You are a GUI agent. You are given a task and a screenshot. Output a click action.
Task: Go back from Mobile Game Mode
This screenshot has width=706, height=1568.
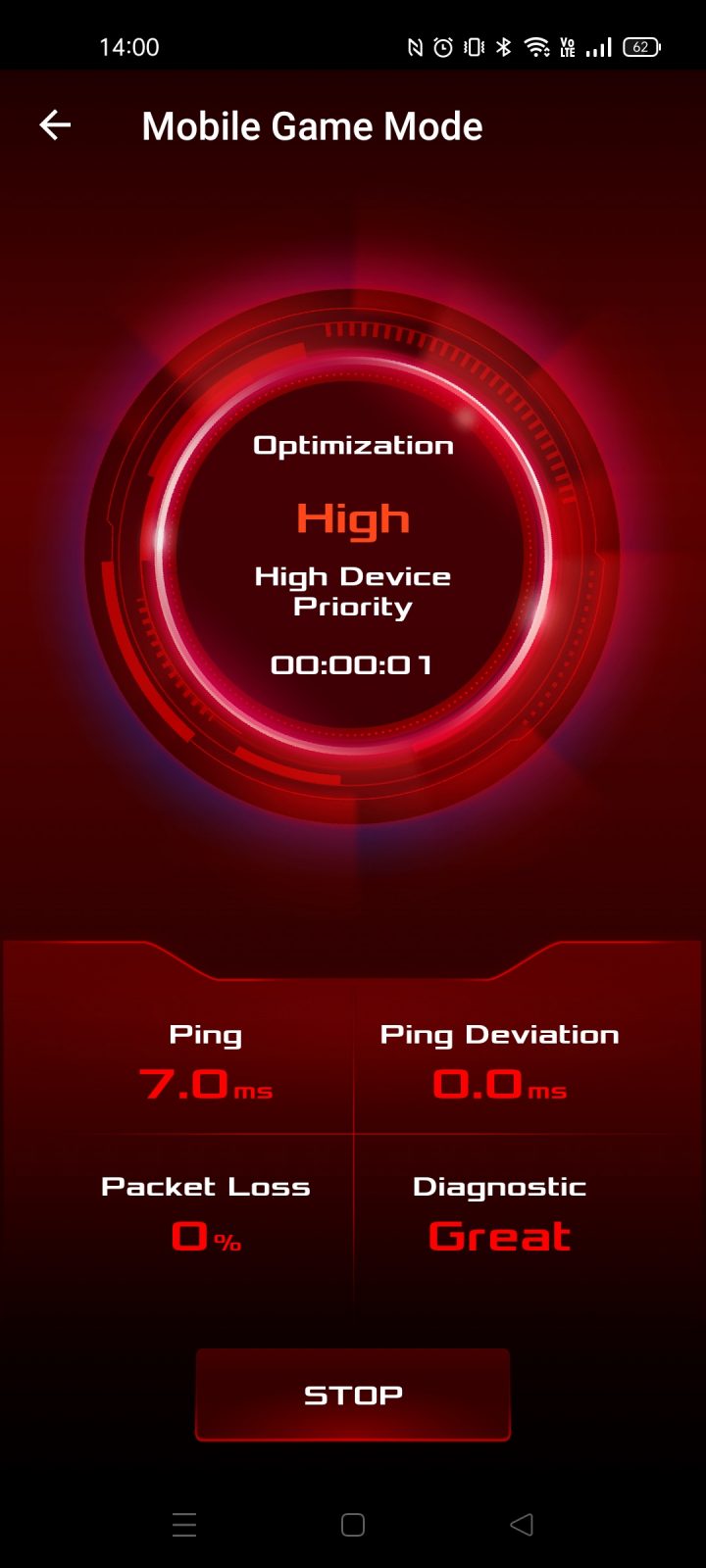(55, 125)
